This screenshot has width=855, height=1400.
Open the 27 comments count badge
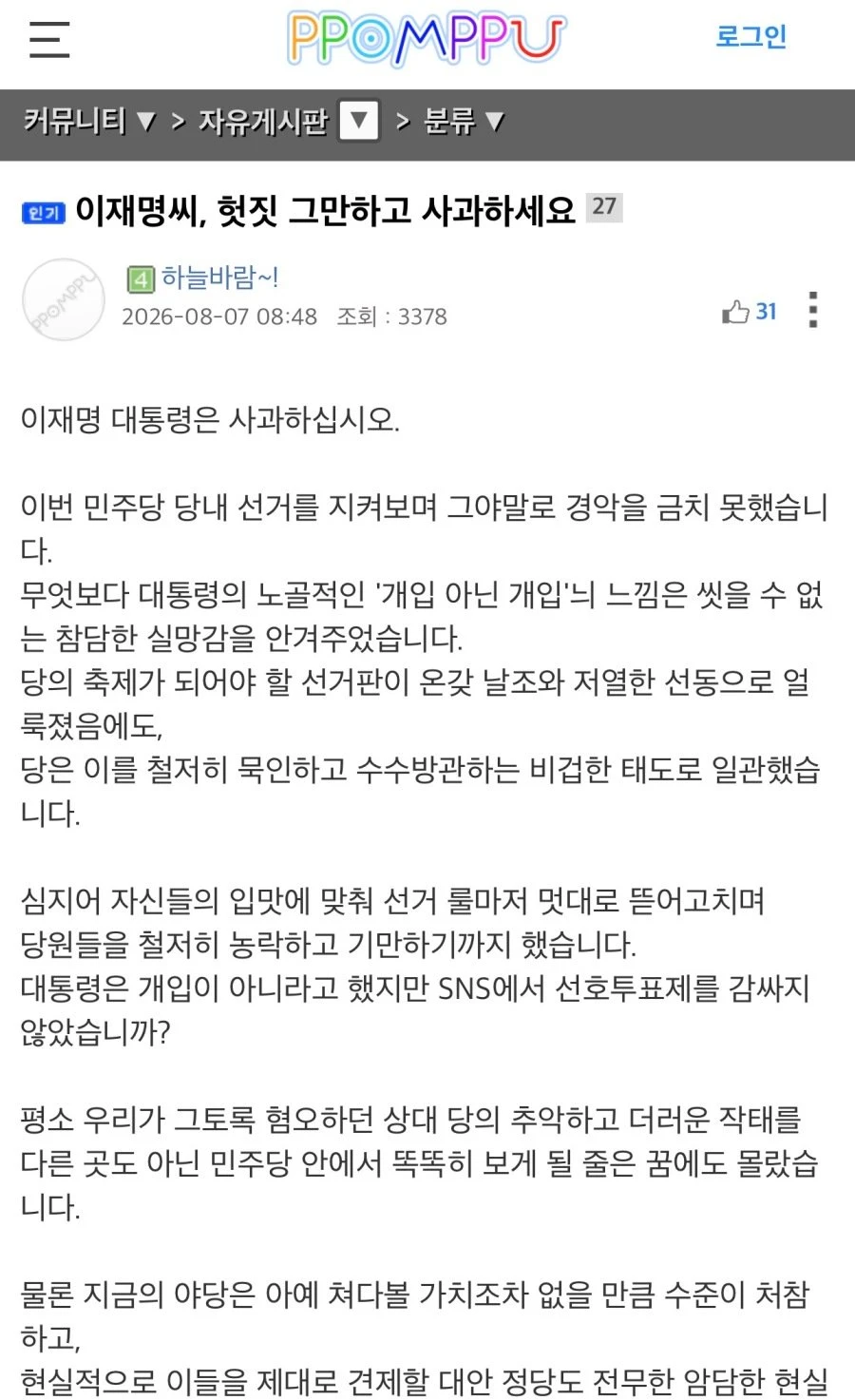(x=604, y=206)
